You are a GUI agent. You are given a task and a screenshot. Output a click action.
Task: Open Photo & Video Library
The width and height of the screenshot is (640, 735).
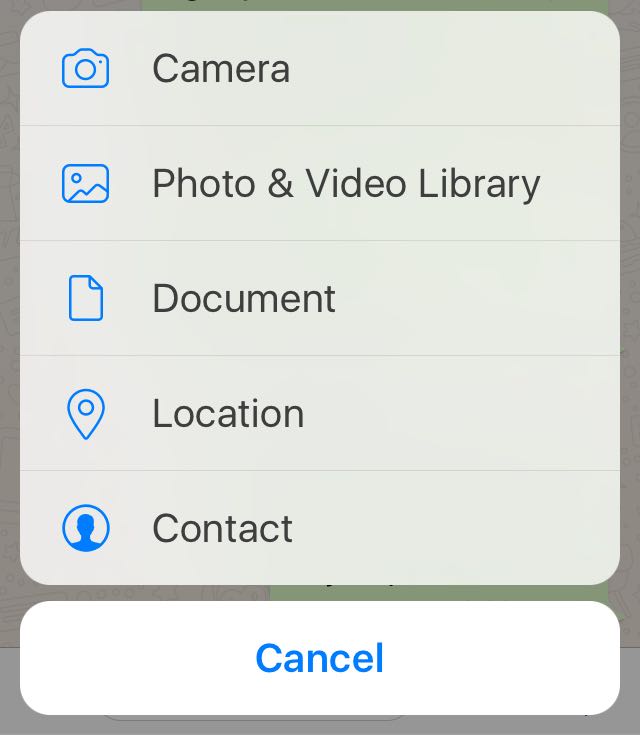tap(345, 184)
